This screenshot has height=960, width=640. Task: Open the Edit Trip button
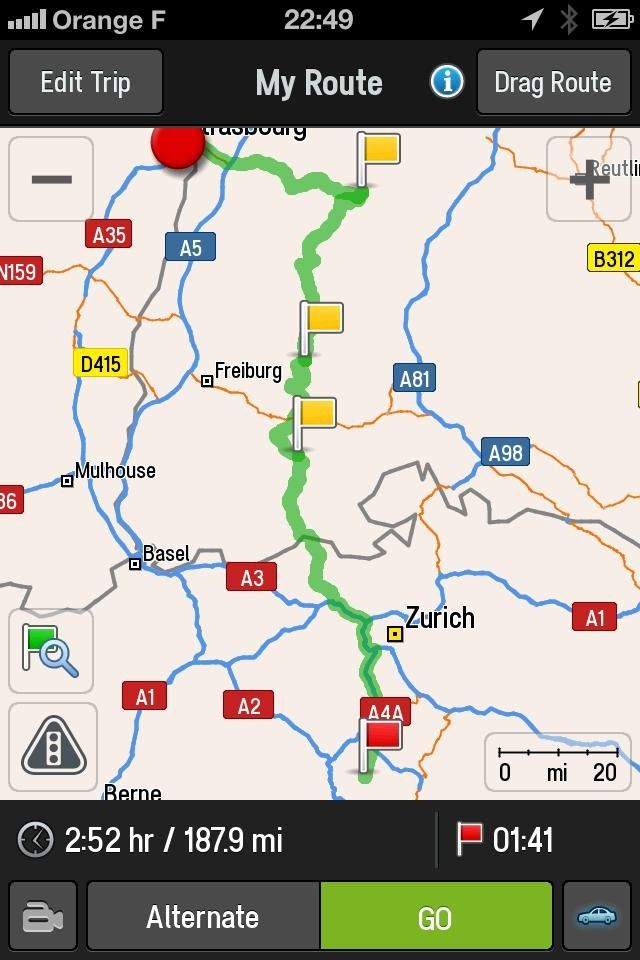point(86,82)
